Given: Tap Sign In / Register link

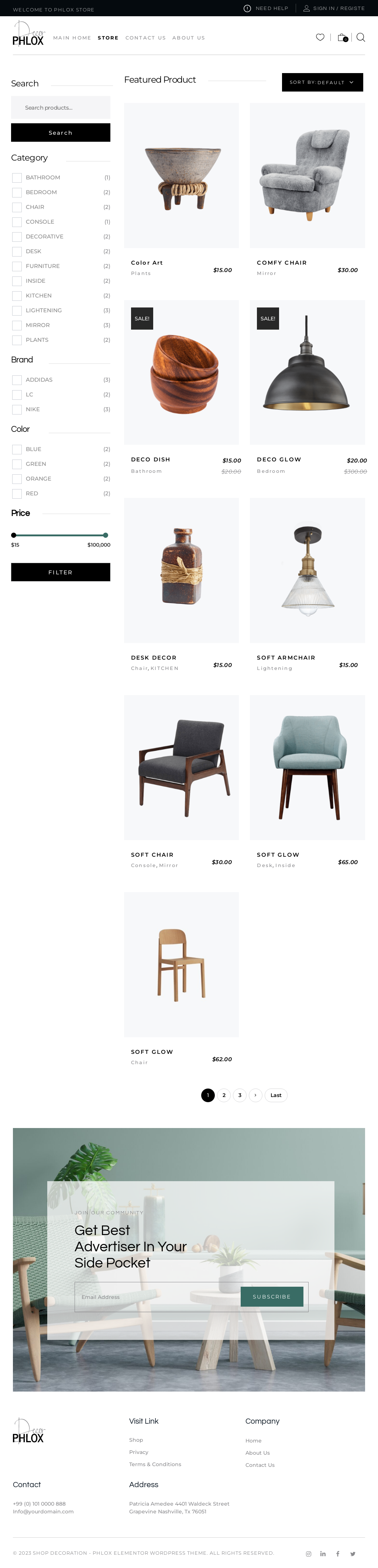Looking at the screenshot, I should pos(339,8).
